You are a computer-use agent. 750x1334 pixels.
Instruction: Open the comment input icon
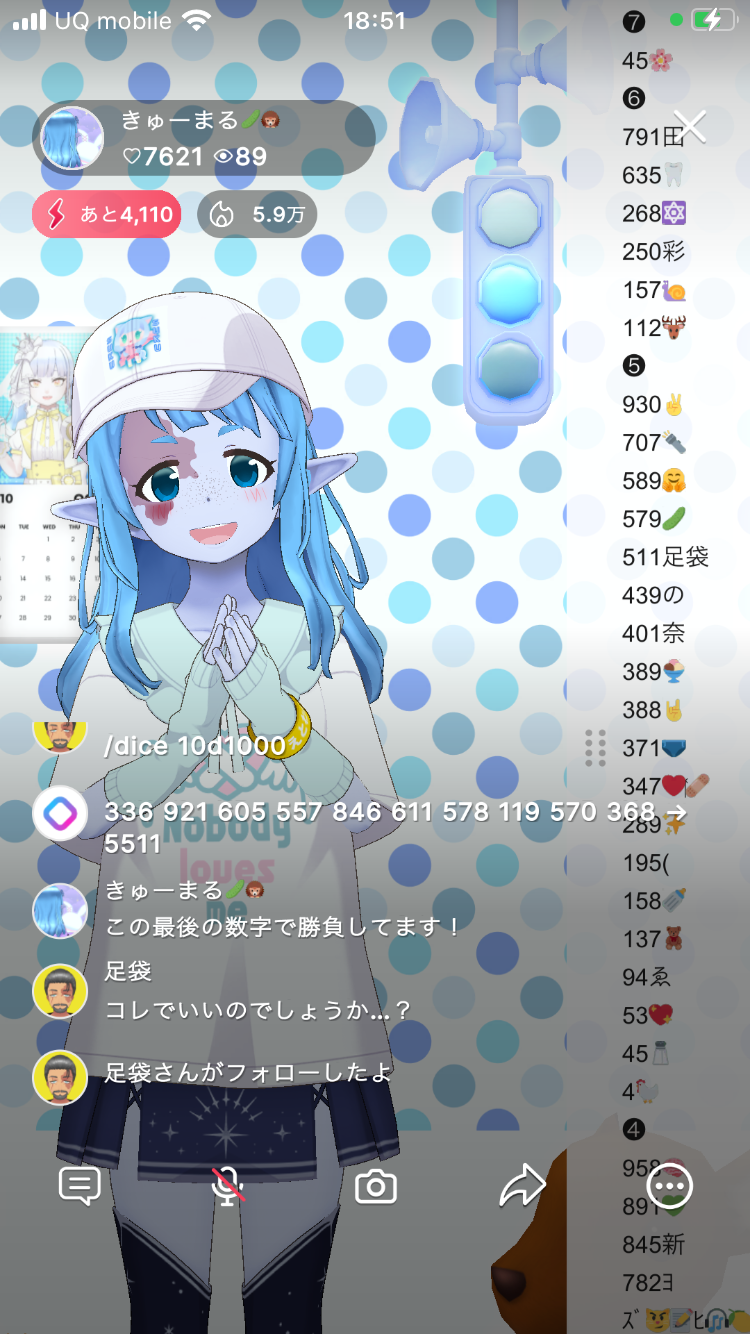pyautogui.click(x=80, y=1186)
